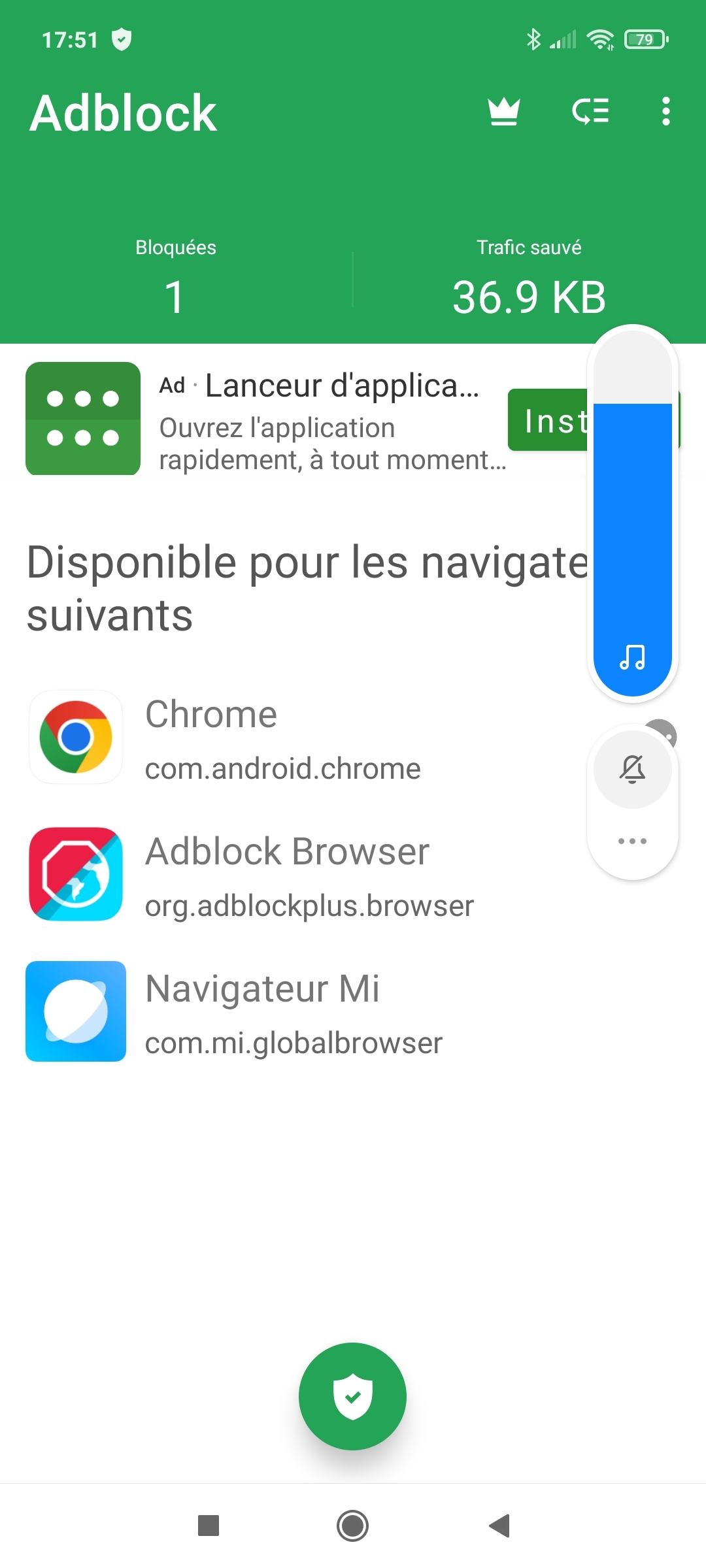
Task: Open the premium crown icon
Action: [x=504, y=112]
